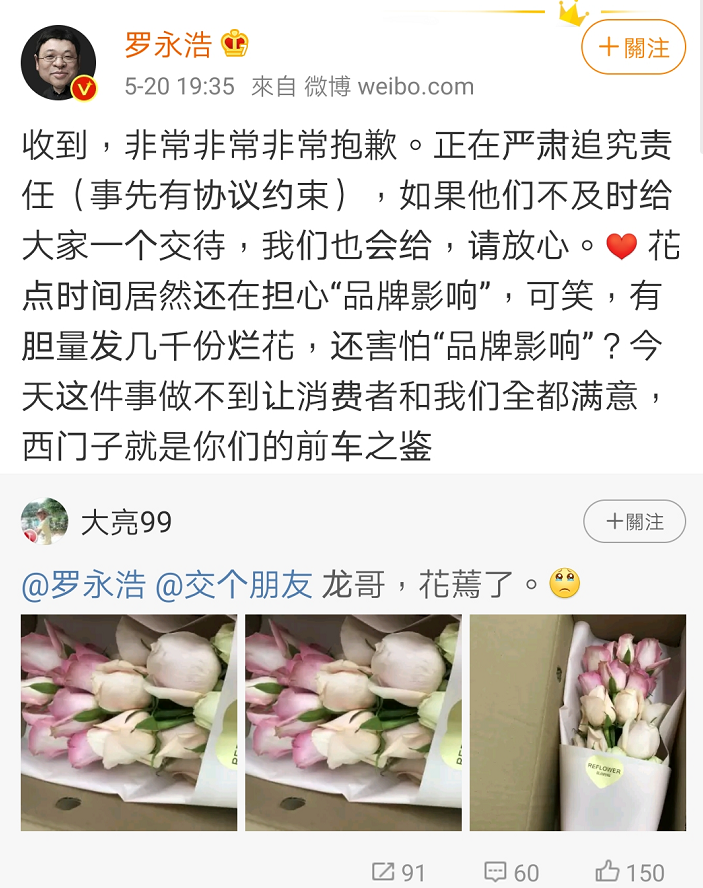Follow 罗永浩 with the 關注 button
The width and height of the screenshot is (703, 888).
tap(633, 47)
